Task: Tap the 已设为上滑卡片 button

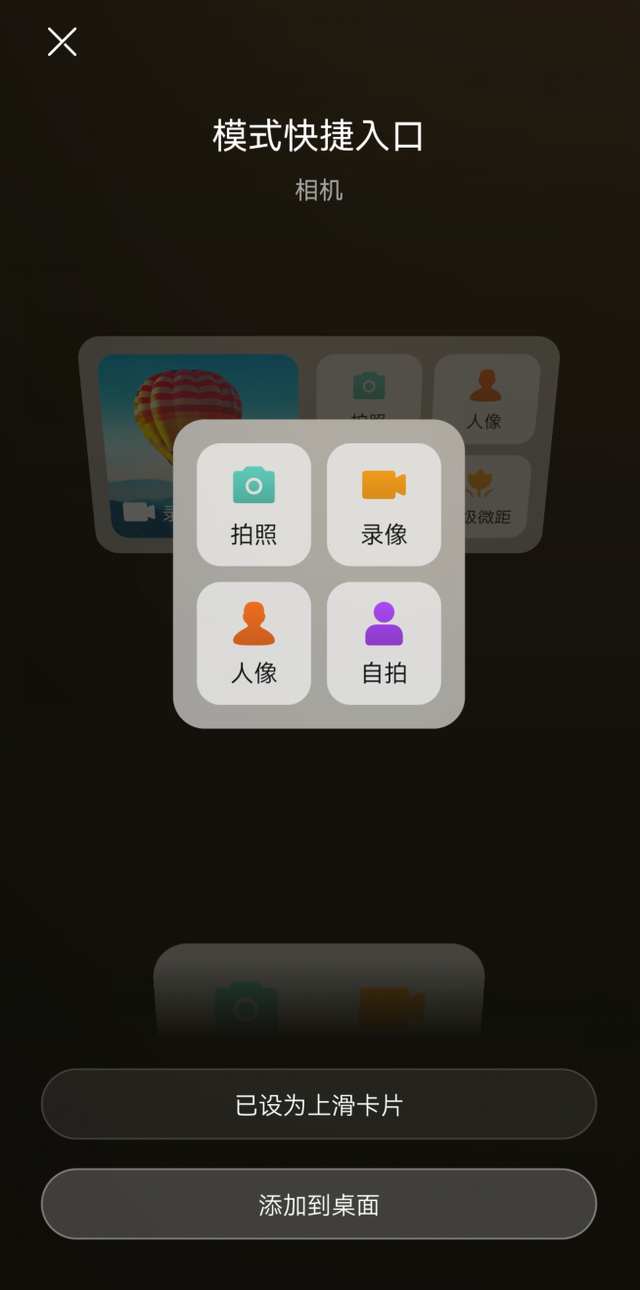Action: point(319,1105)
